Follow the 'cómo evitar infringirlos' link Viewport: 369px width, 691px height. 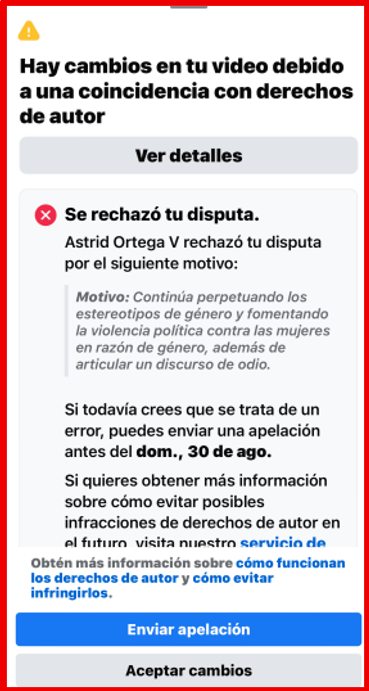(152, 586)
